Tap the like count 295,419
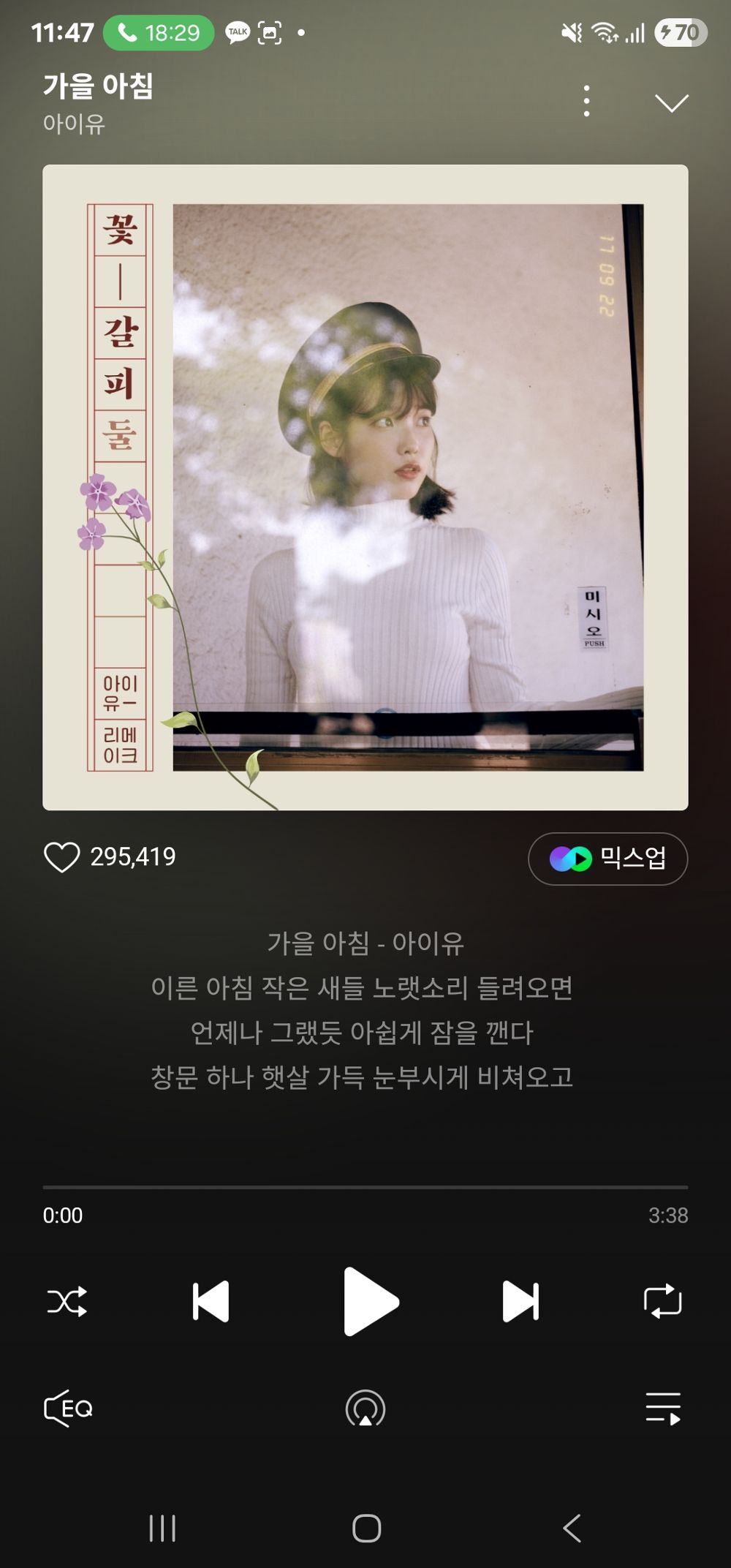Image resolution: width=731 pixels, height=1568 pixels. (x=134, y=856)
